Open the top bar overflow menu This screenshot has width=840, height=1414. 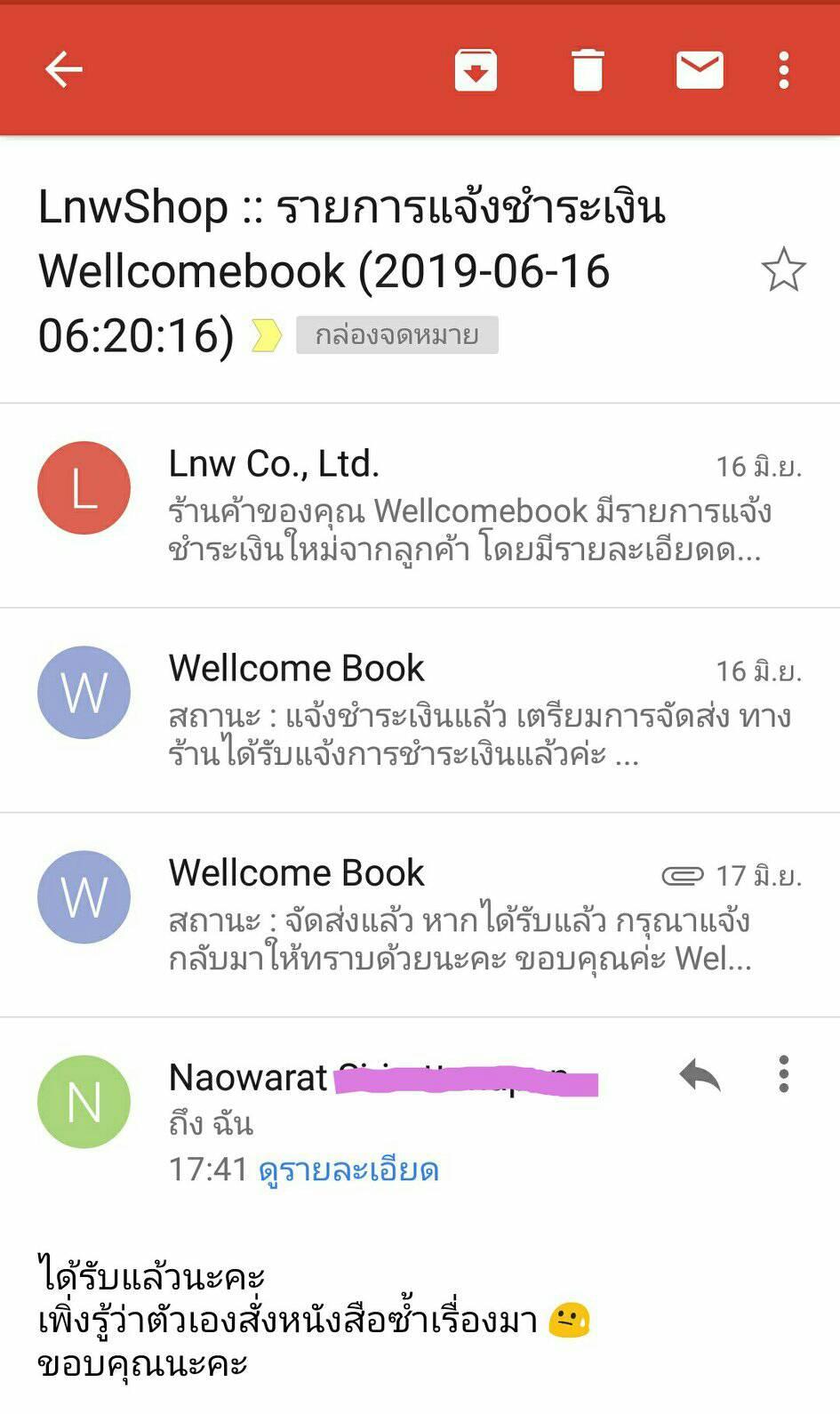point(783,69)
